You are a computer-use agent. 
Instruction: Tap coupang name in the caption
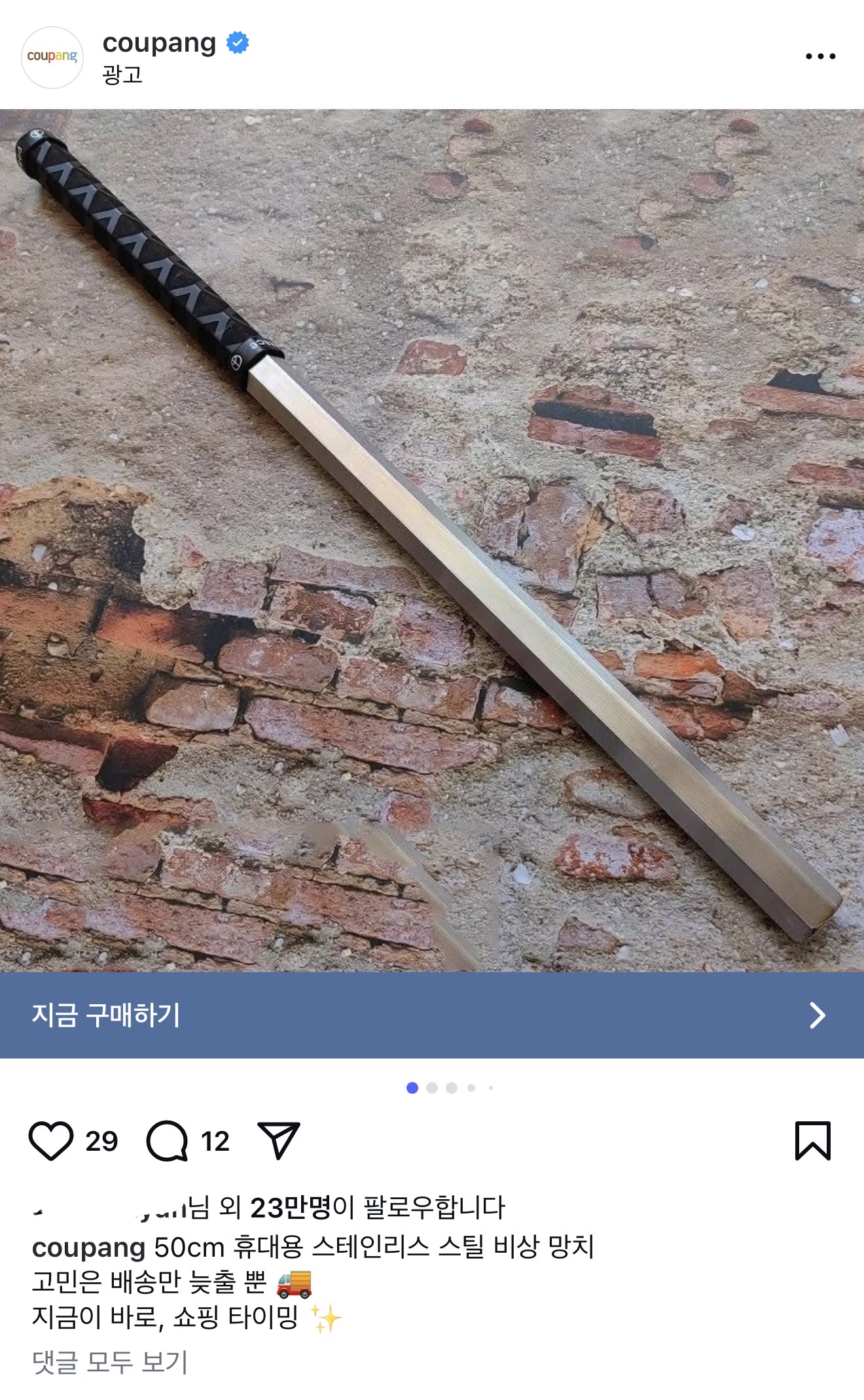(88, 1248)
